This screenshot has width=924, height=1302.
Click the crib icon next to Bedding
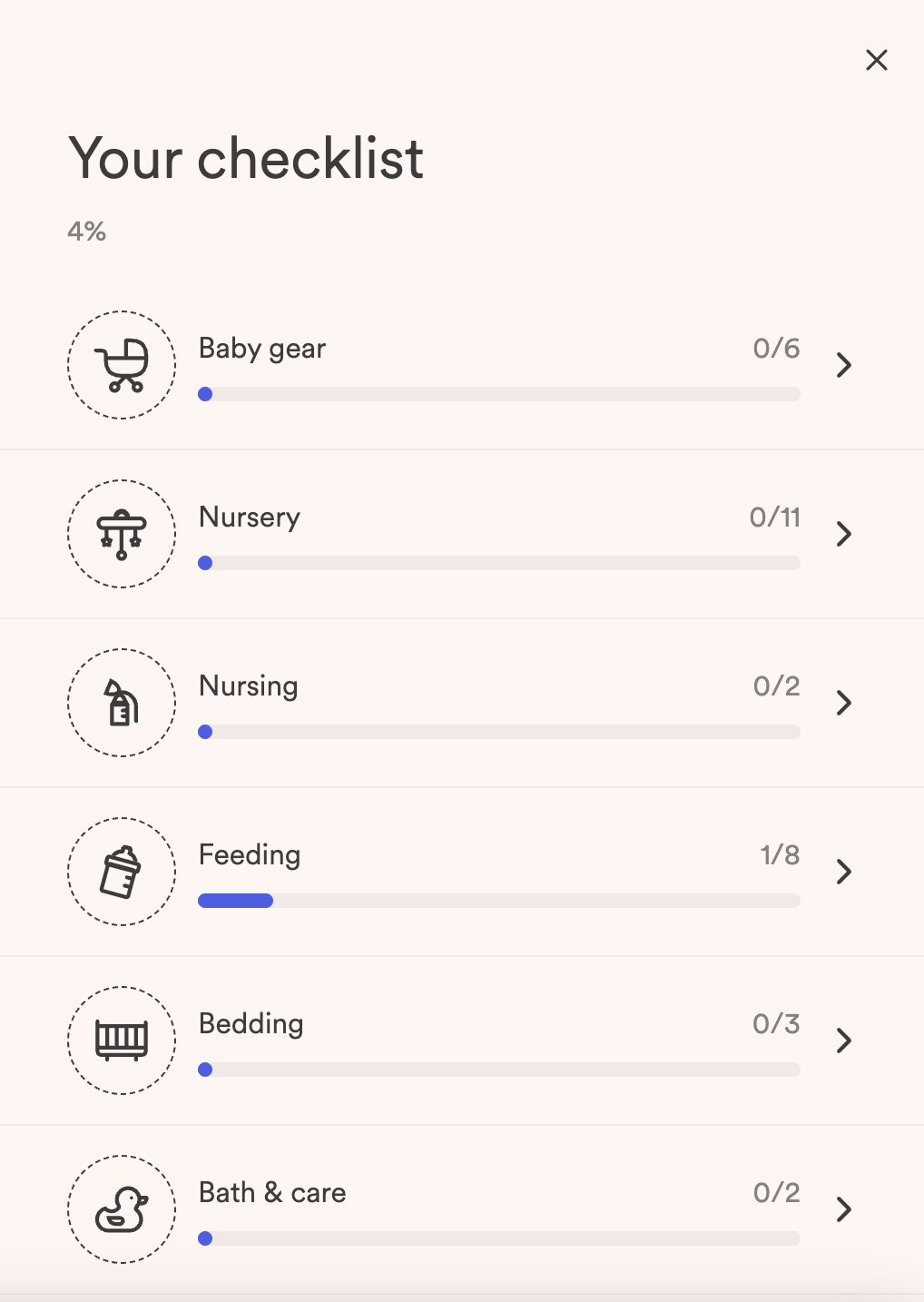tap(121, 1041)
